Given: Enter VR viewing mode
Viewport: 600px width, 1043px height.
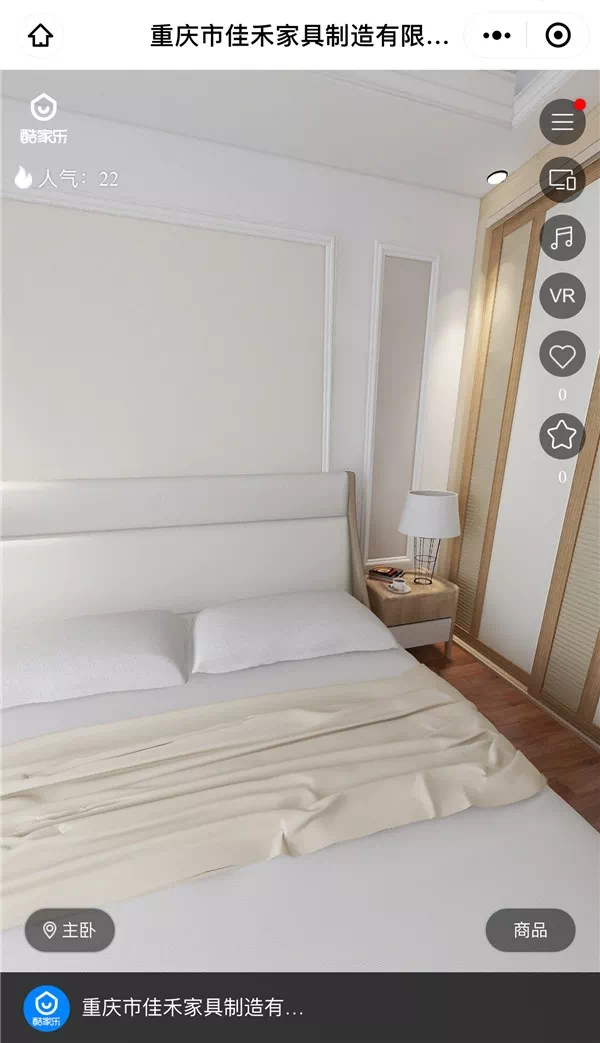Looking at the screenshot, I should (562, 296).
